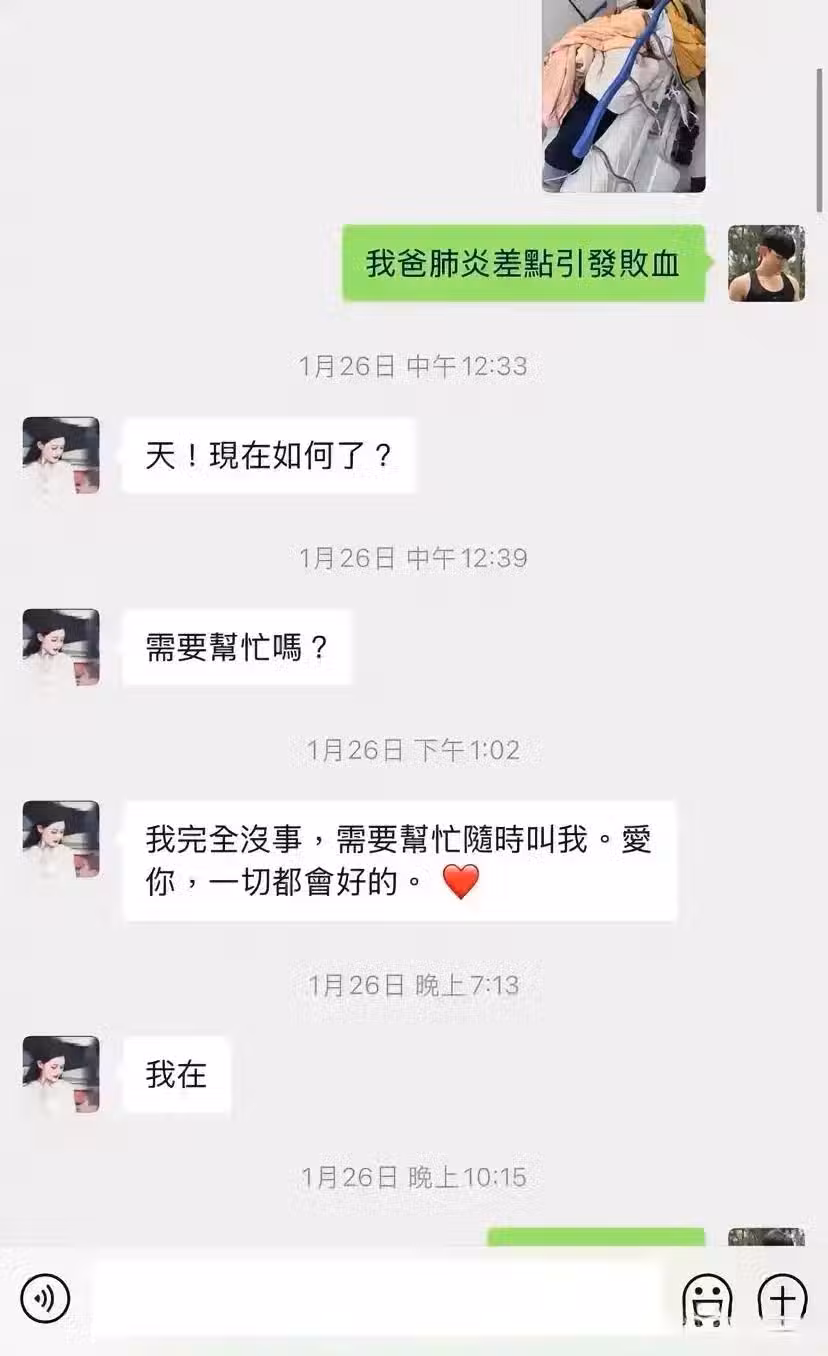Open the emoji sticker panel

pyautogui.click(x=706, y=1300)
